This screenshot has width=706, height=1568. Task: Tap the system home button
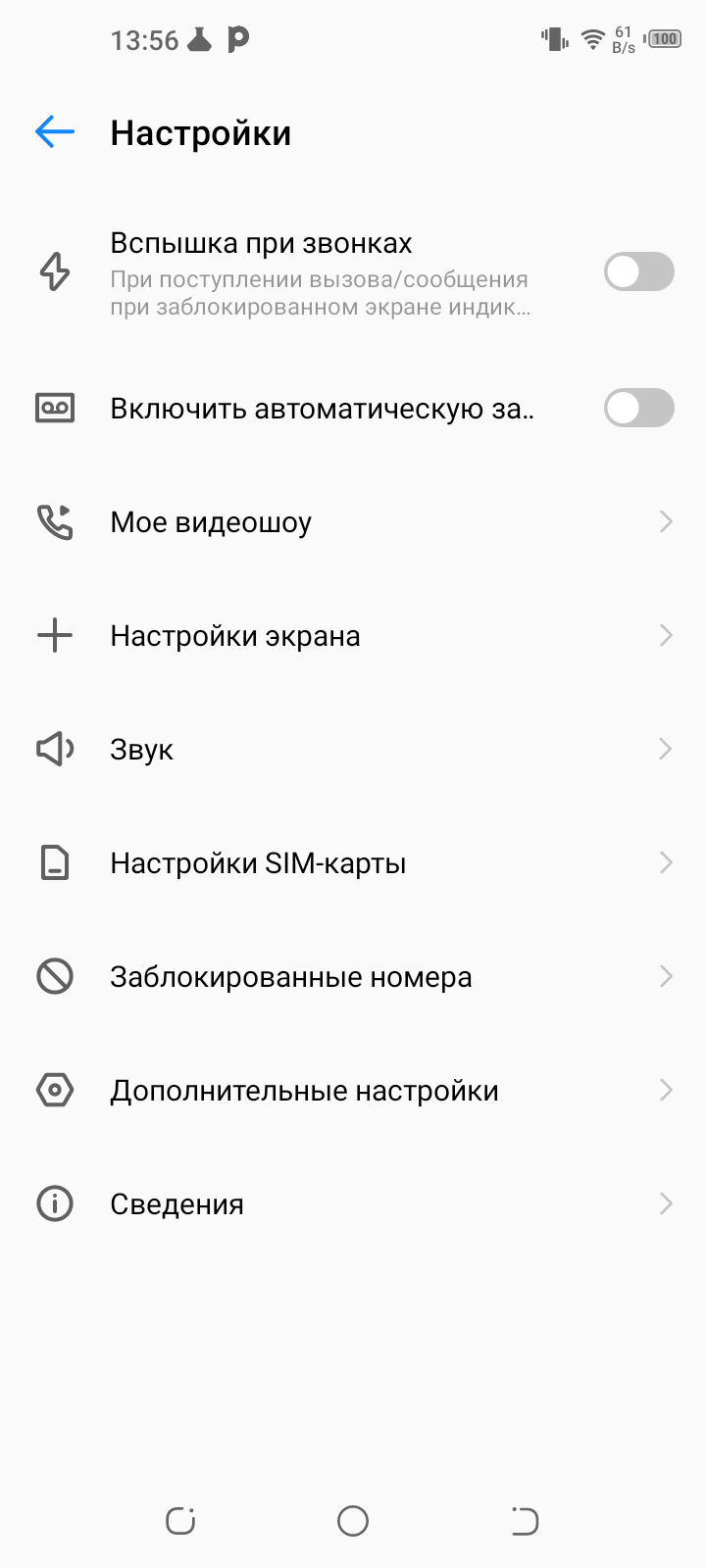(x=353, y=1521)
